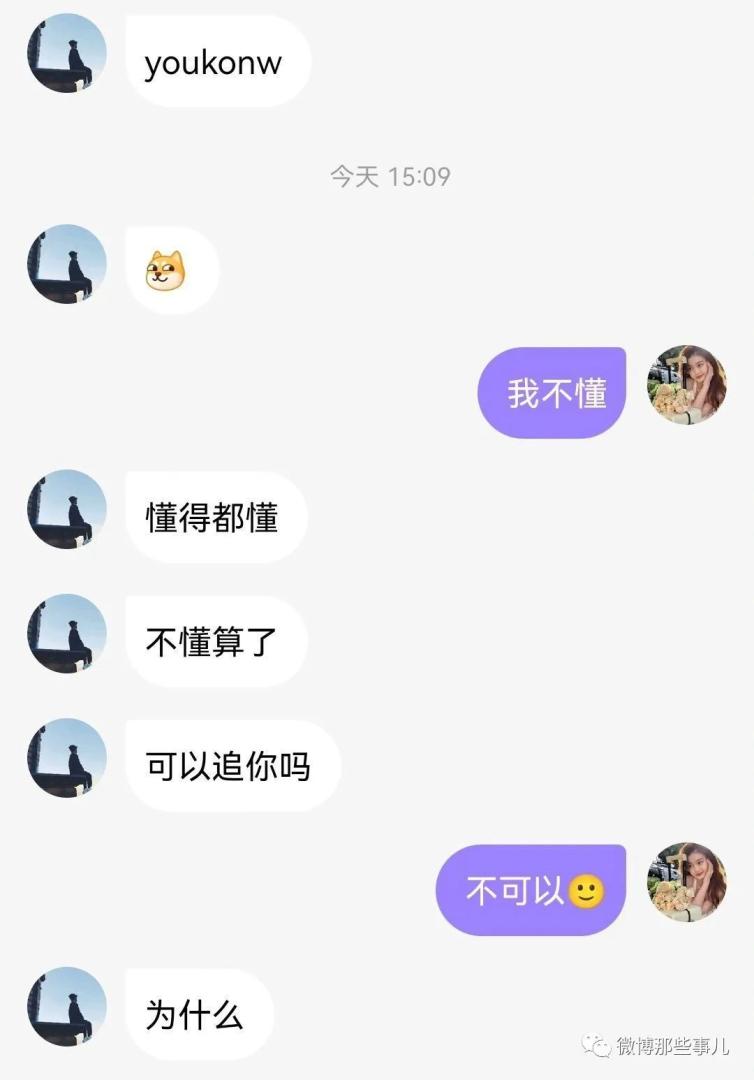Open my avatar next to 我不懂
754x1080 pixels.
(687, 385)
